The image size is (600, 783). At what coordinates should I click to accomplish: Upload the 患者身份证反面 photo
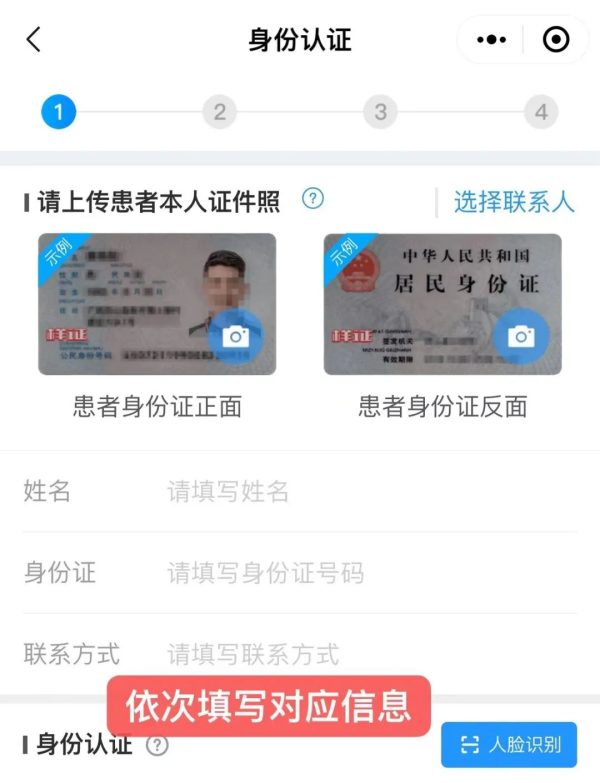point(442,304)
